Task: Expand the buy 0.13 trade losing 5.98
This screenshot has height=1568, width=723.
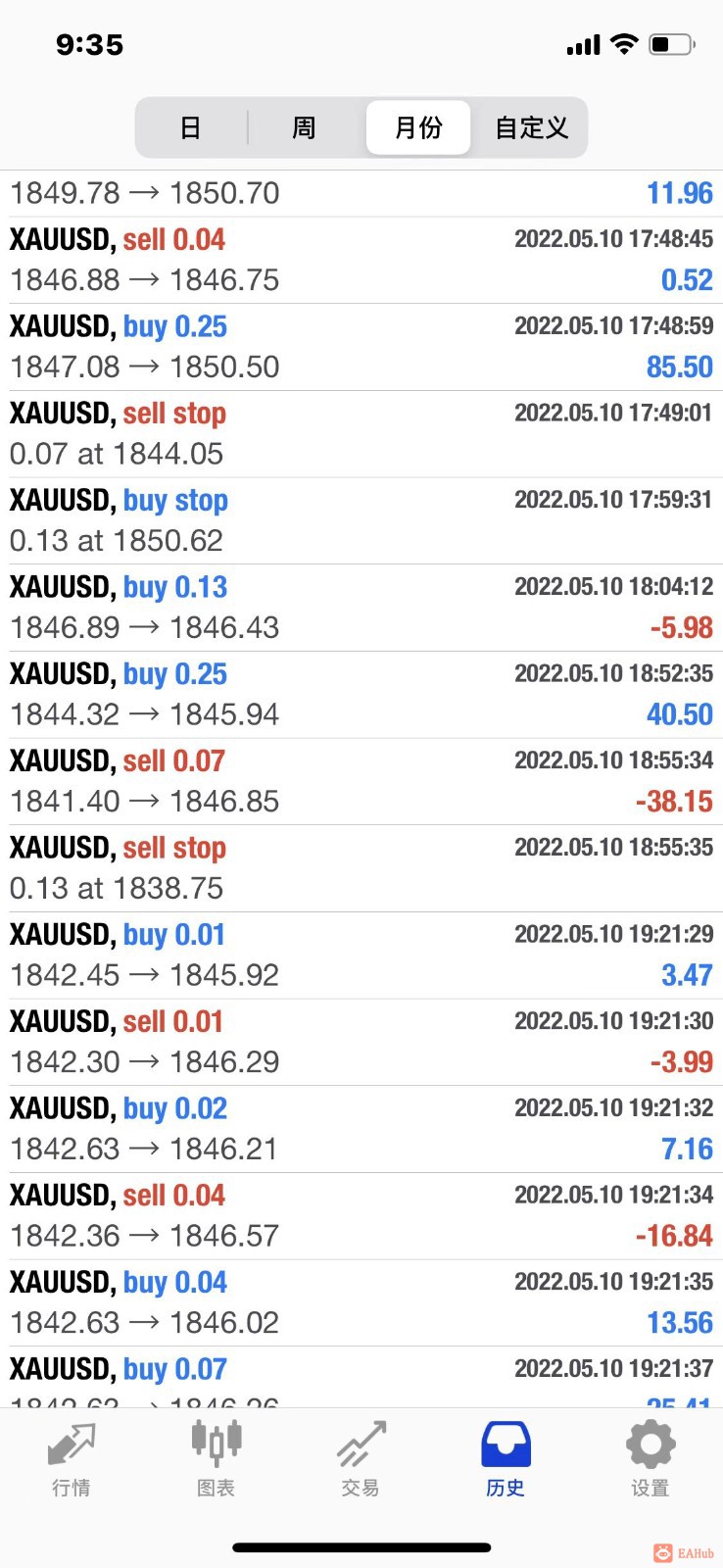Action: click(x=361, y=608)
